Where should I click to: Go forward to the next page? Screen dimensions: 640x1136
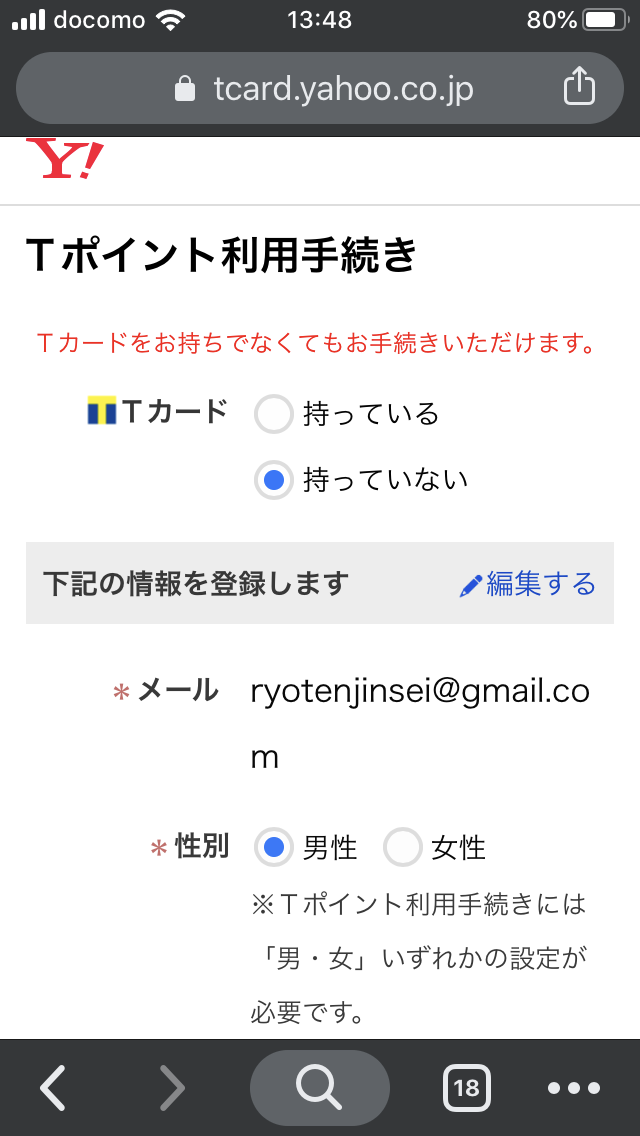(172, 1087)
